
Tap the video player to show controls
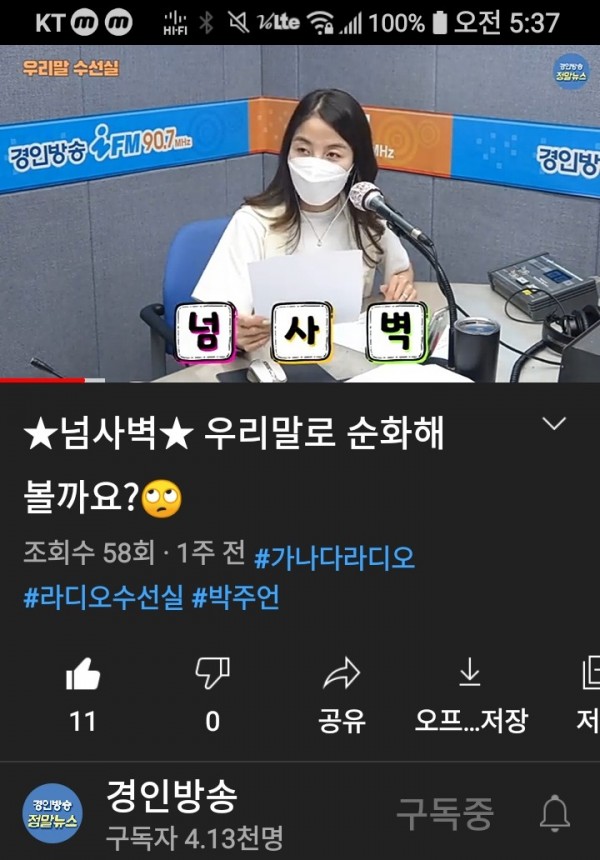click(x=300, y=212)
